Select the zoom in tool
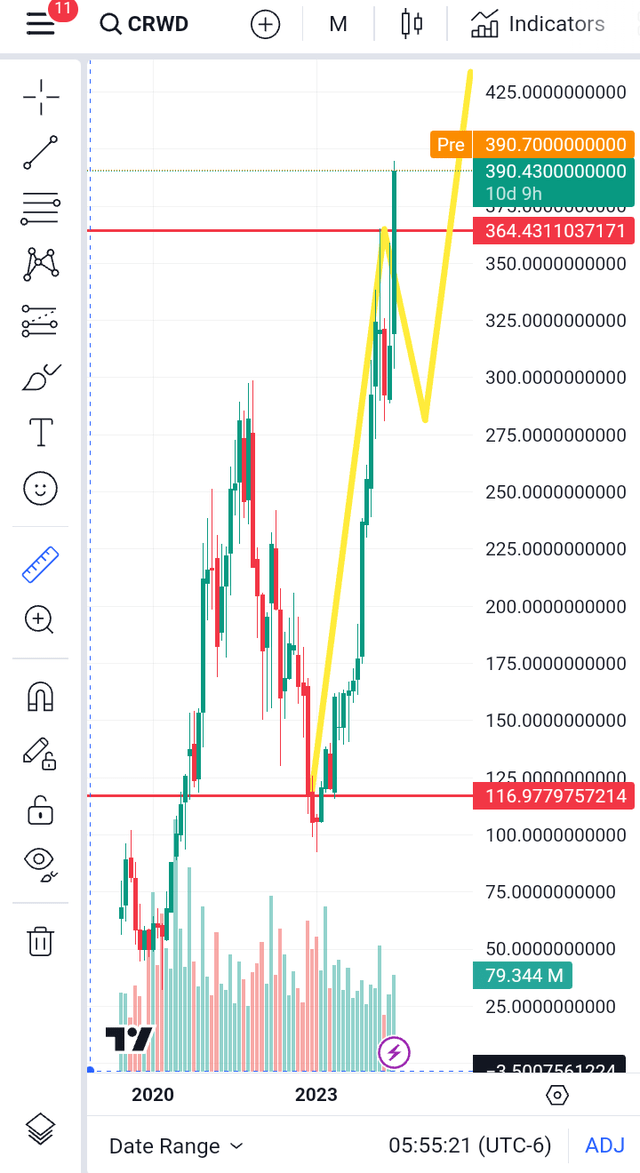 pyautogui.click(x=41, y=620)
